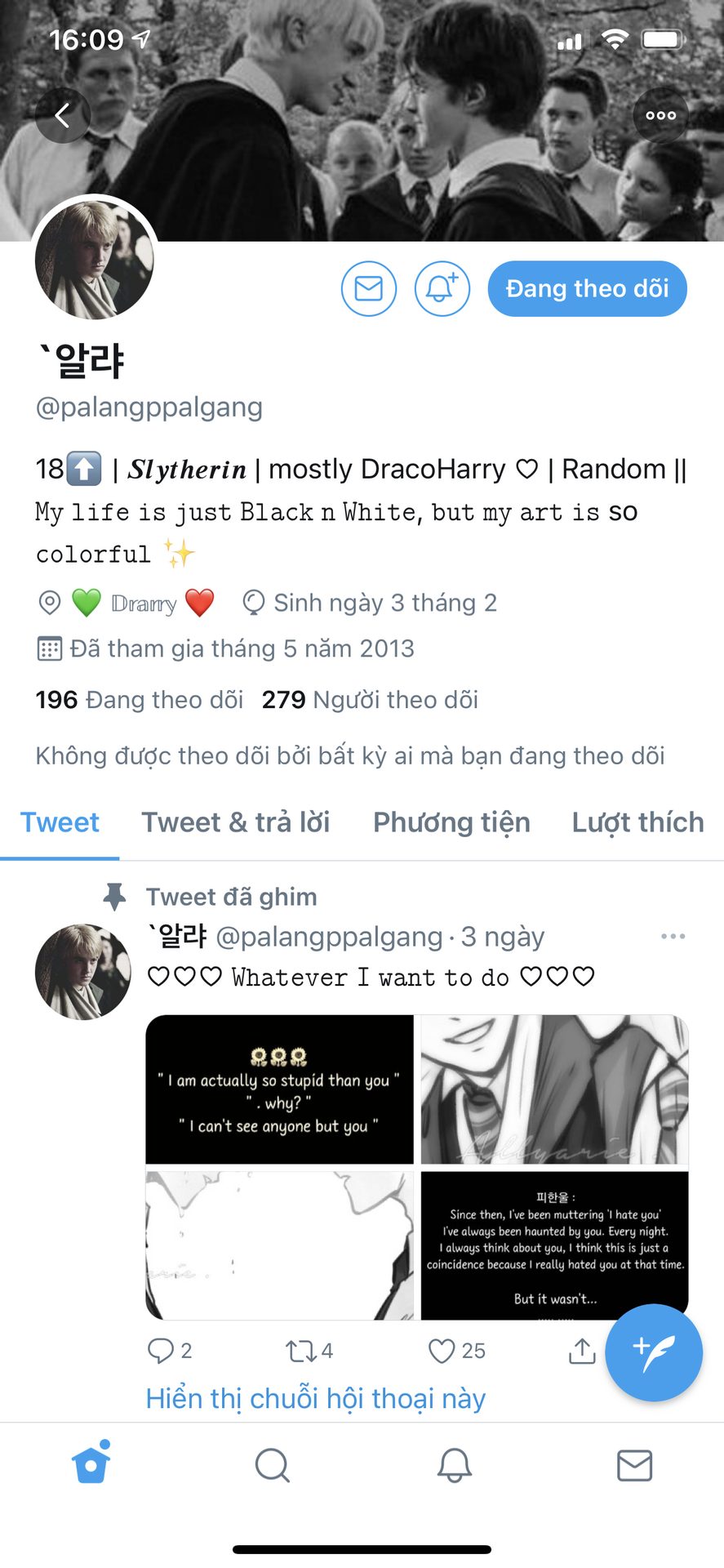This screenshot has height=1568, width=724.
Task: Switch to the Phương tiện tab
Action: click(451, 822)
